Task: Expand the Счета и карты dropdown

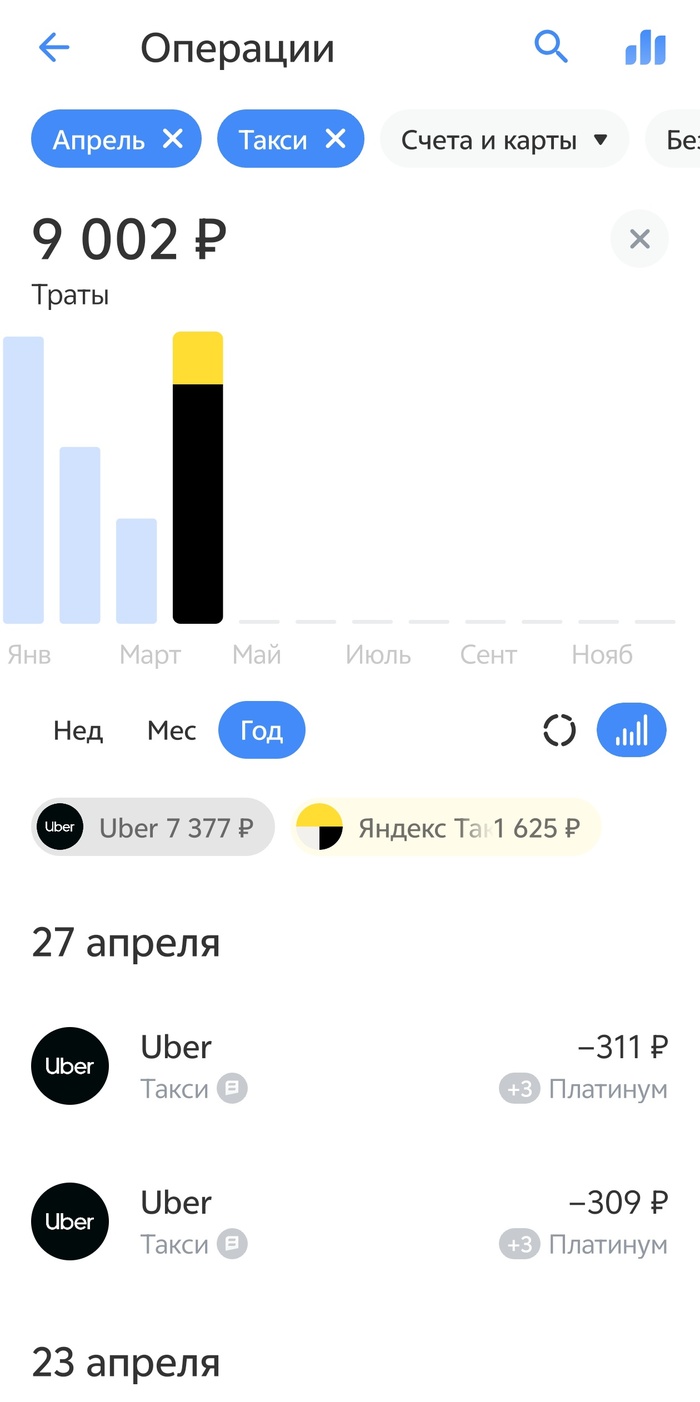Action: [x=504, y=140]
